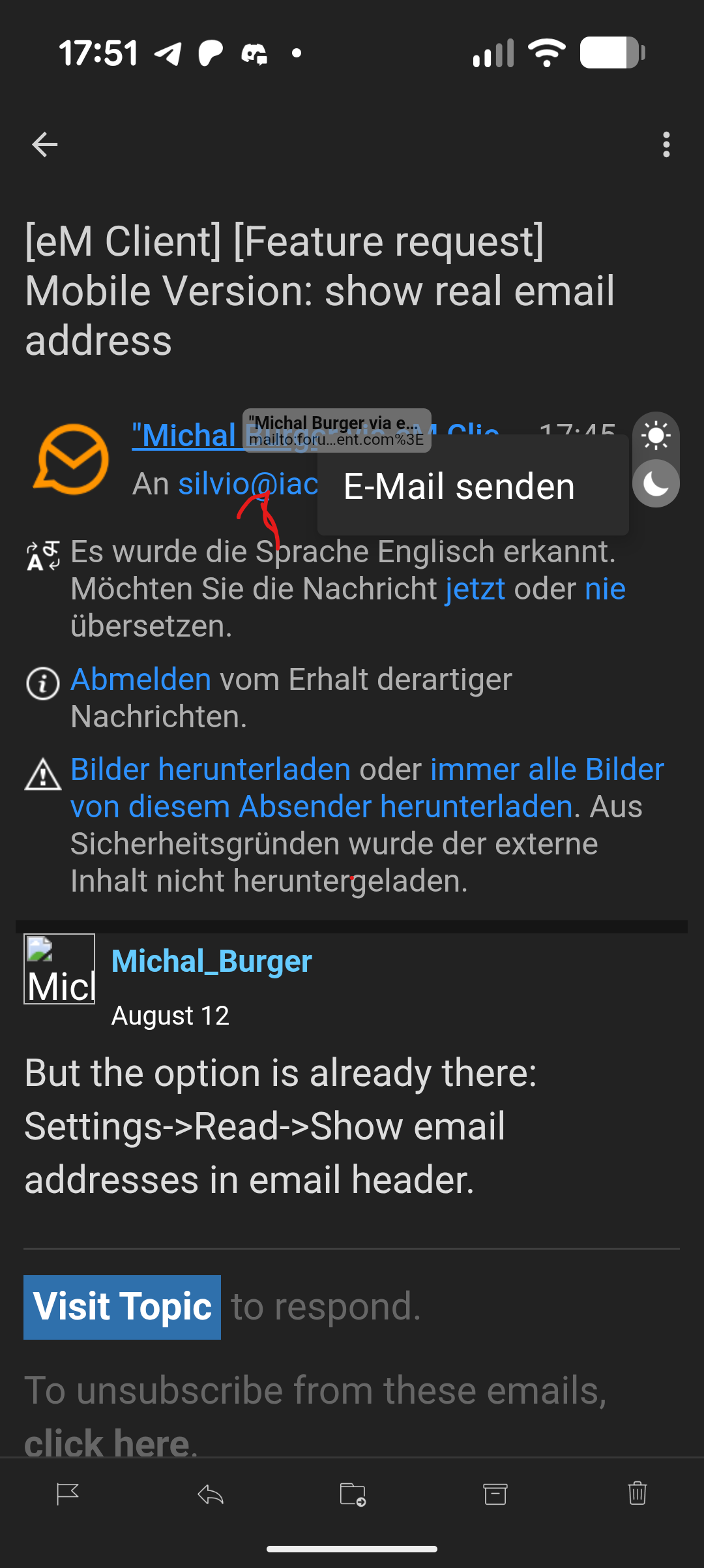The width and height of the screenshot is (704, 1568).
Task: Switch to dark mode with moon icon
Action: 656,484
